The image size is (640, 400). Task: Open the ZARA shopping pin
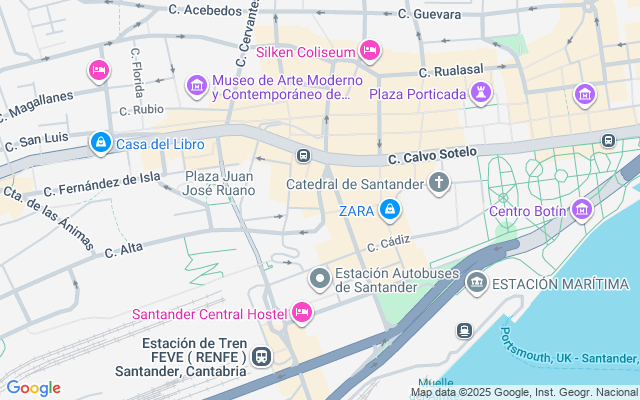coord(391,210)
